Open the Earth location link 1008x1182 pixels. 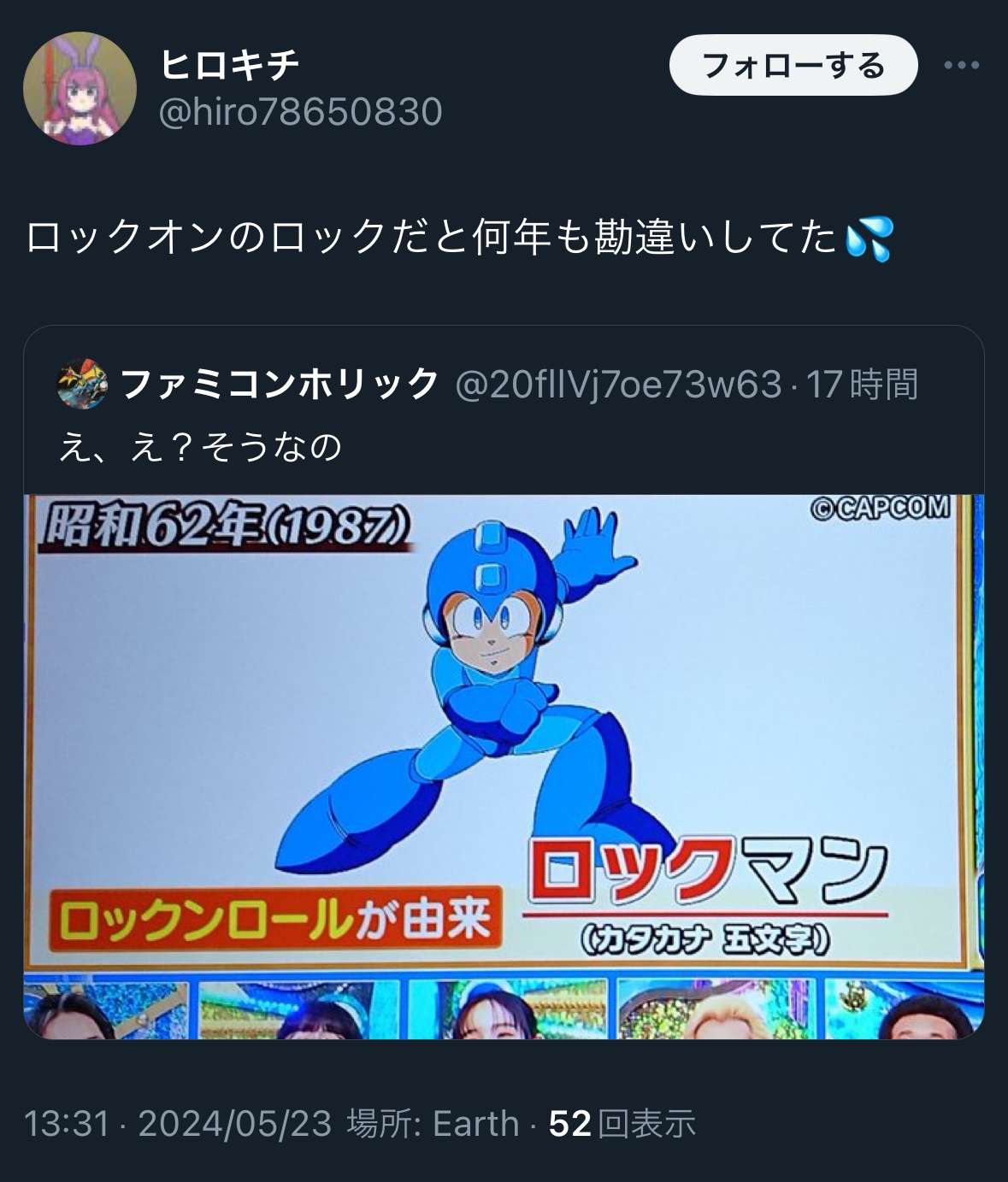pyautogui.click(x=475, y=1123)
